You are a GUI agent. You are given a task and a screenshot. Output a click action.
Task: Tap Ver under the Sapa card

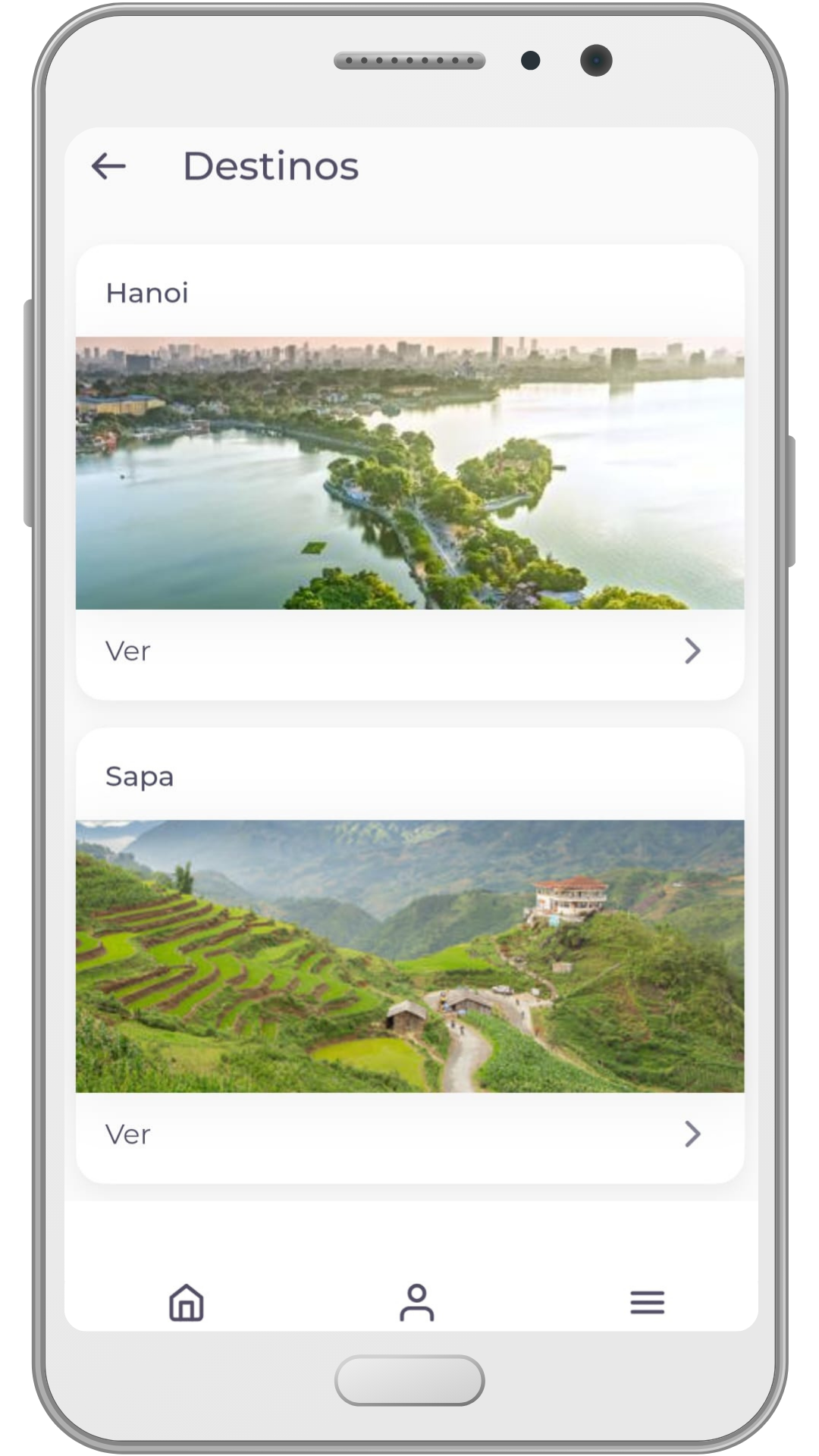click(x=128, y=1134)
